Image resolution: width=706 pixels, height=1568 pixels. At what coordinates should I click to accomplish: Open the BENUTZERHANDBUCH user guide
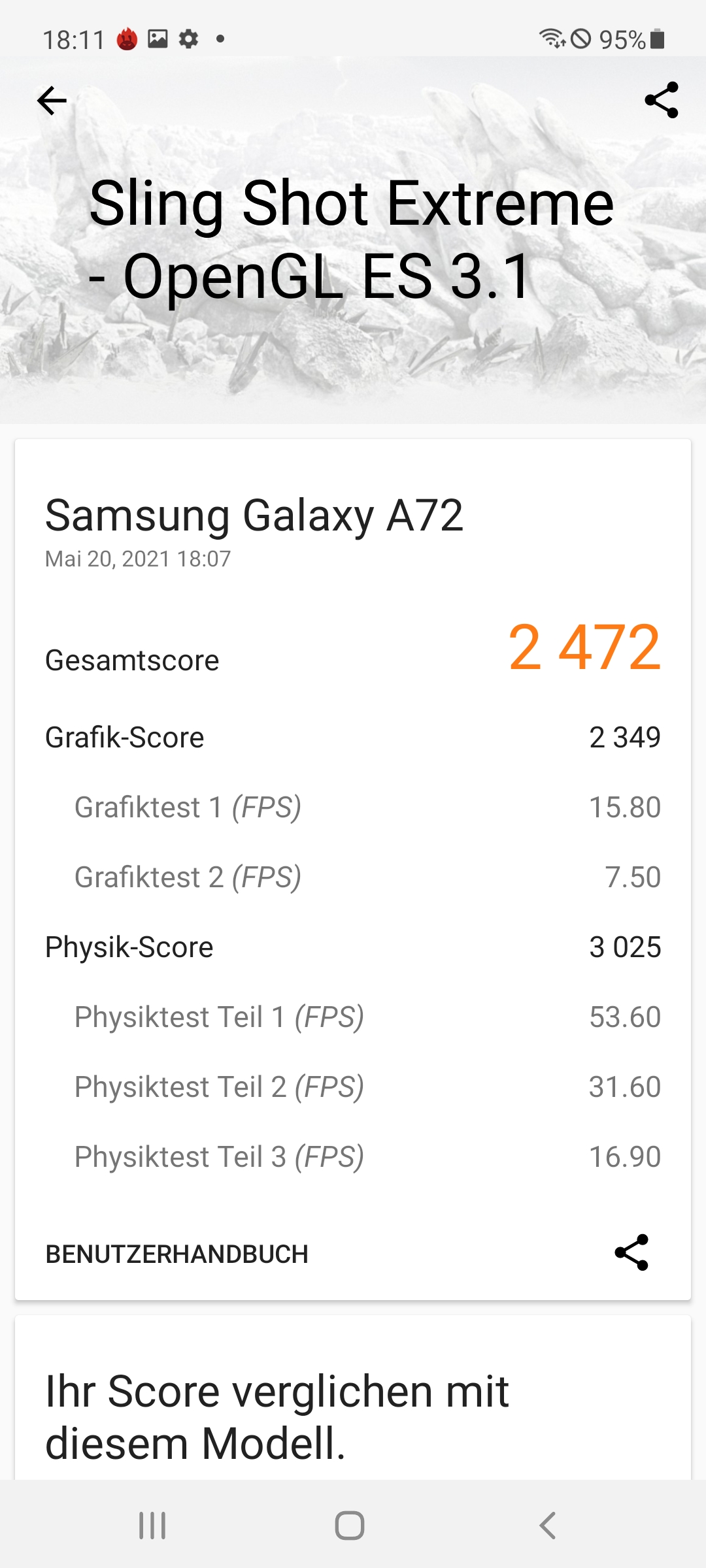pos(176,1254)
